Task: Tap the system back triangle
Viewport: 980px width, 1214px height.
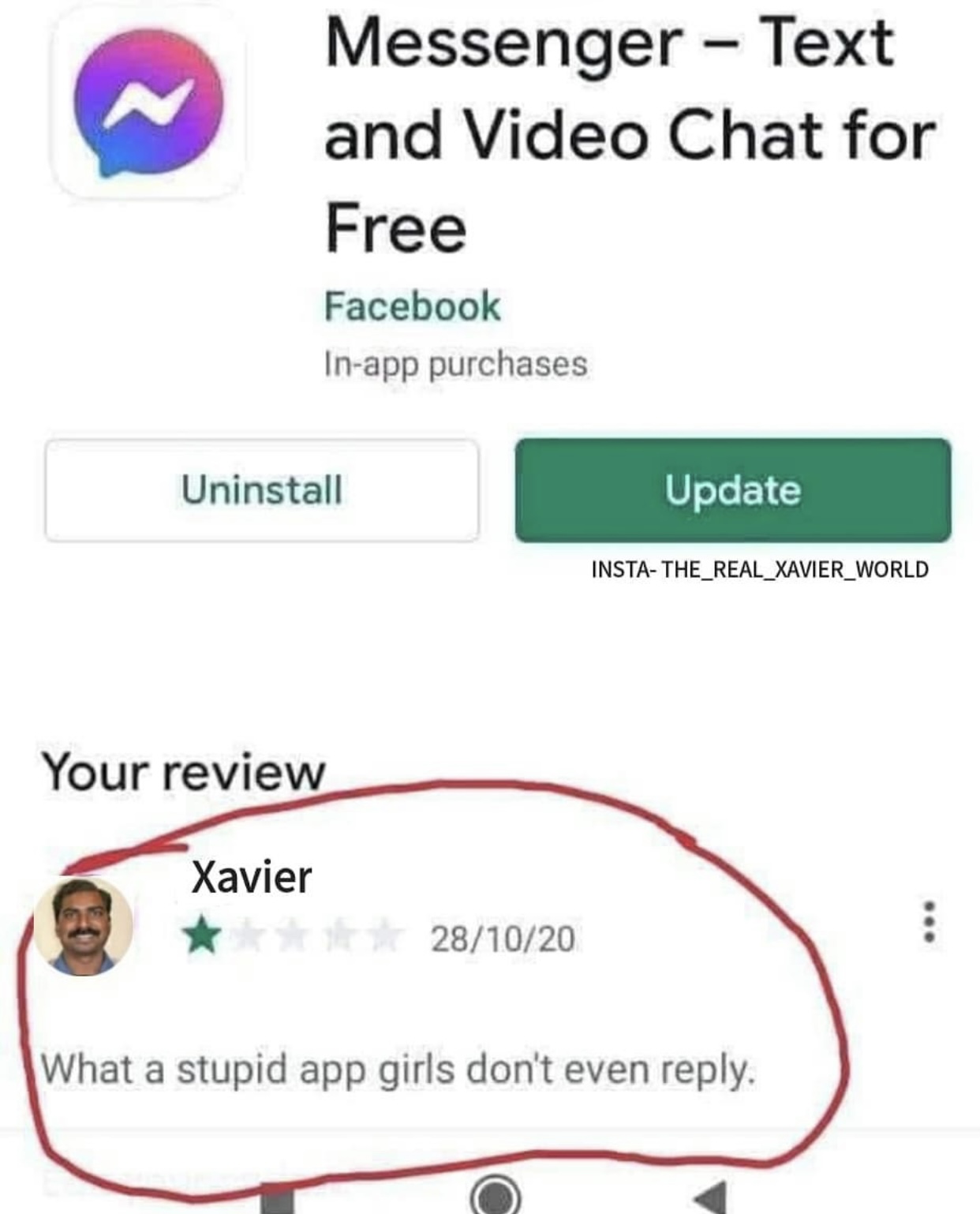Action: [711, 1197]
